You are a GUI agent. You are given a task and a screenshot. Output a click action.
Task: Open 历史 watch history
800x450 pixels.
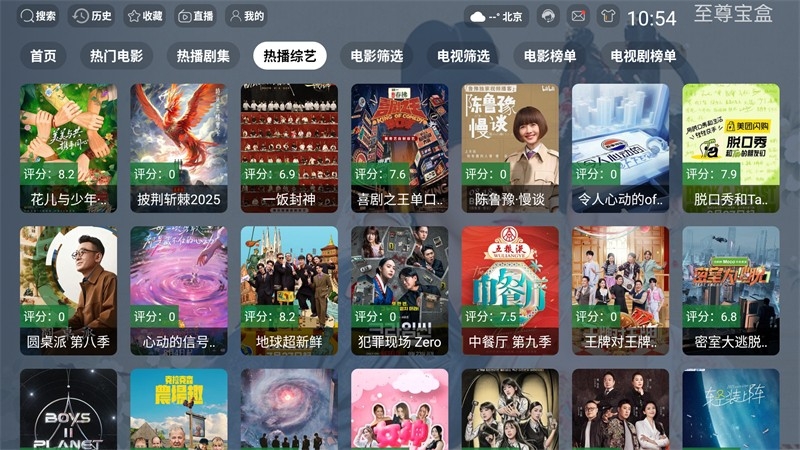click(93, 16)
